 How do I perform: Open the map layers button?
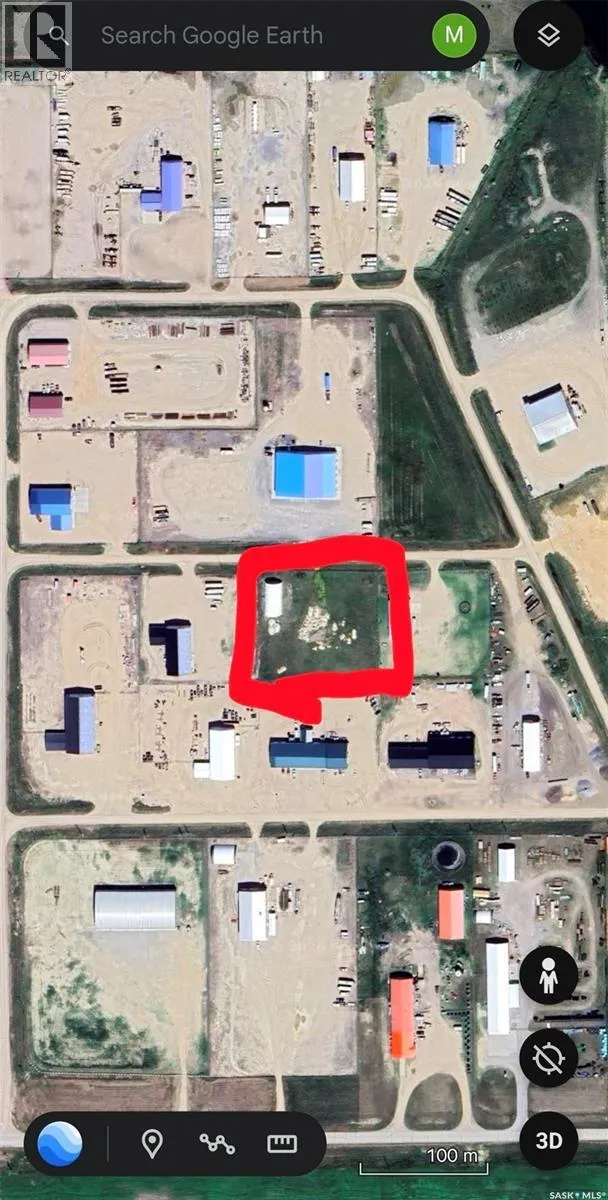(548, 35)
